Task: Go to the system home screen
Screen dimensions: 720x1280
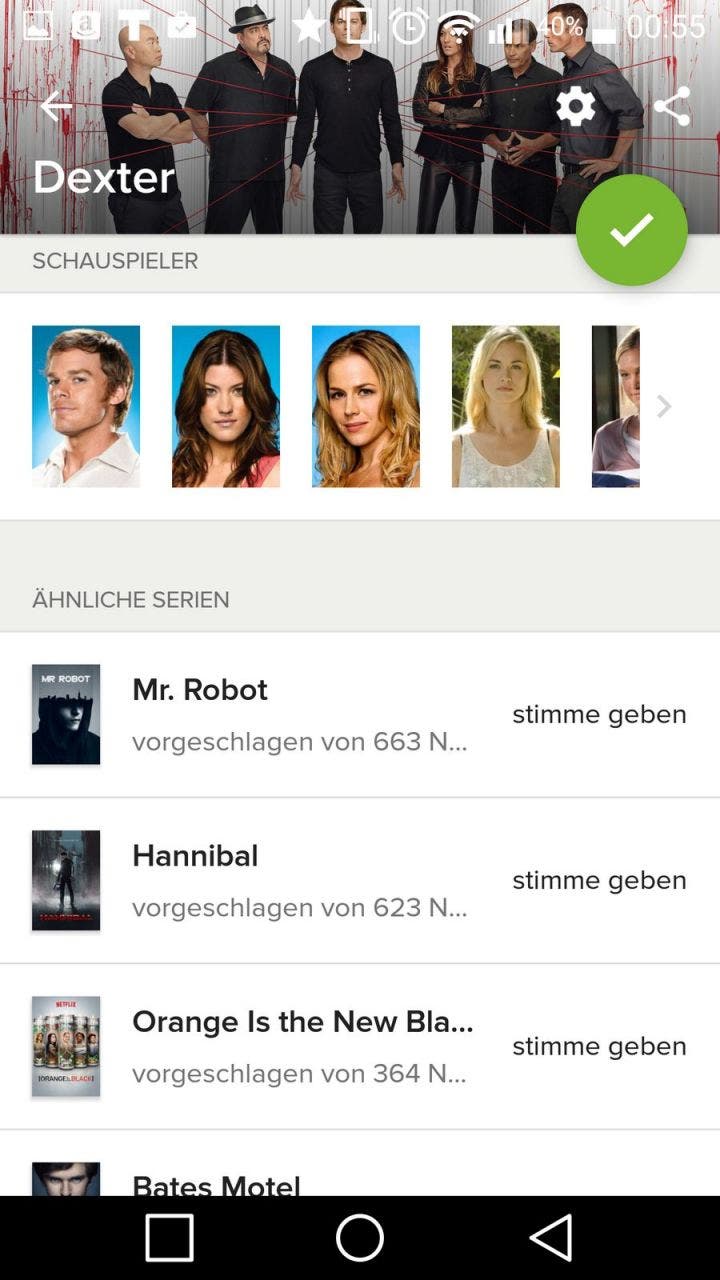Action: coord(360,1238)
